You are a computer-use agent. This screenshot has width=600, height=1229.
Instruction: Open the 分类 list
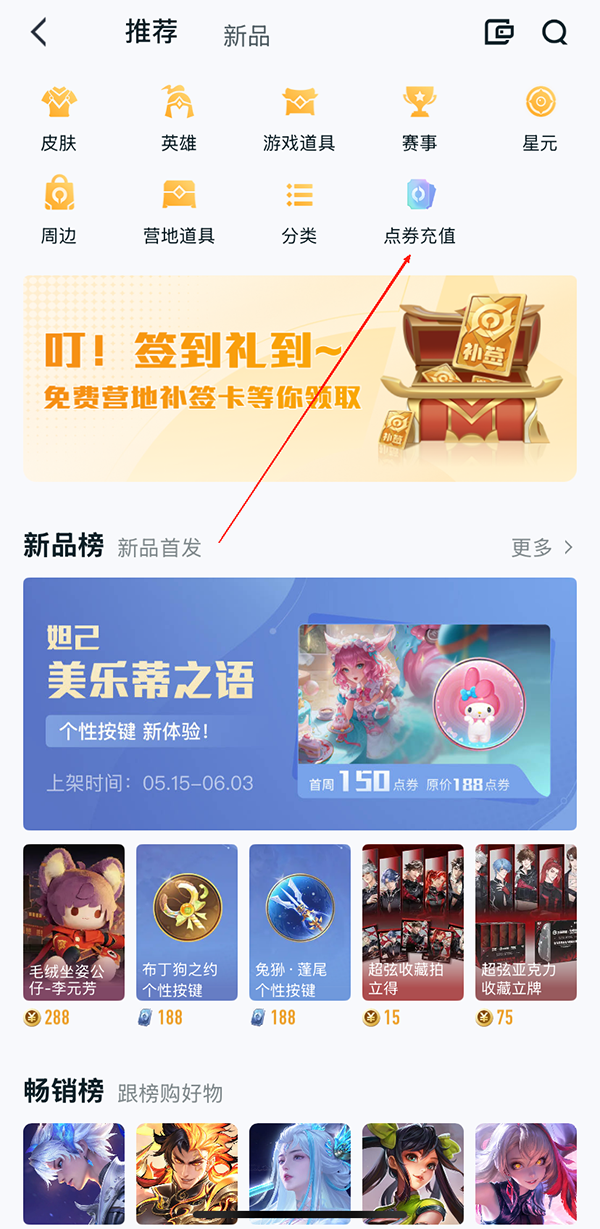(299, 211)
